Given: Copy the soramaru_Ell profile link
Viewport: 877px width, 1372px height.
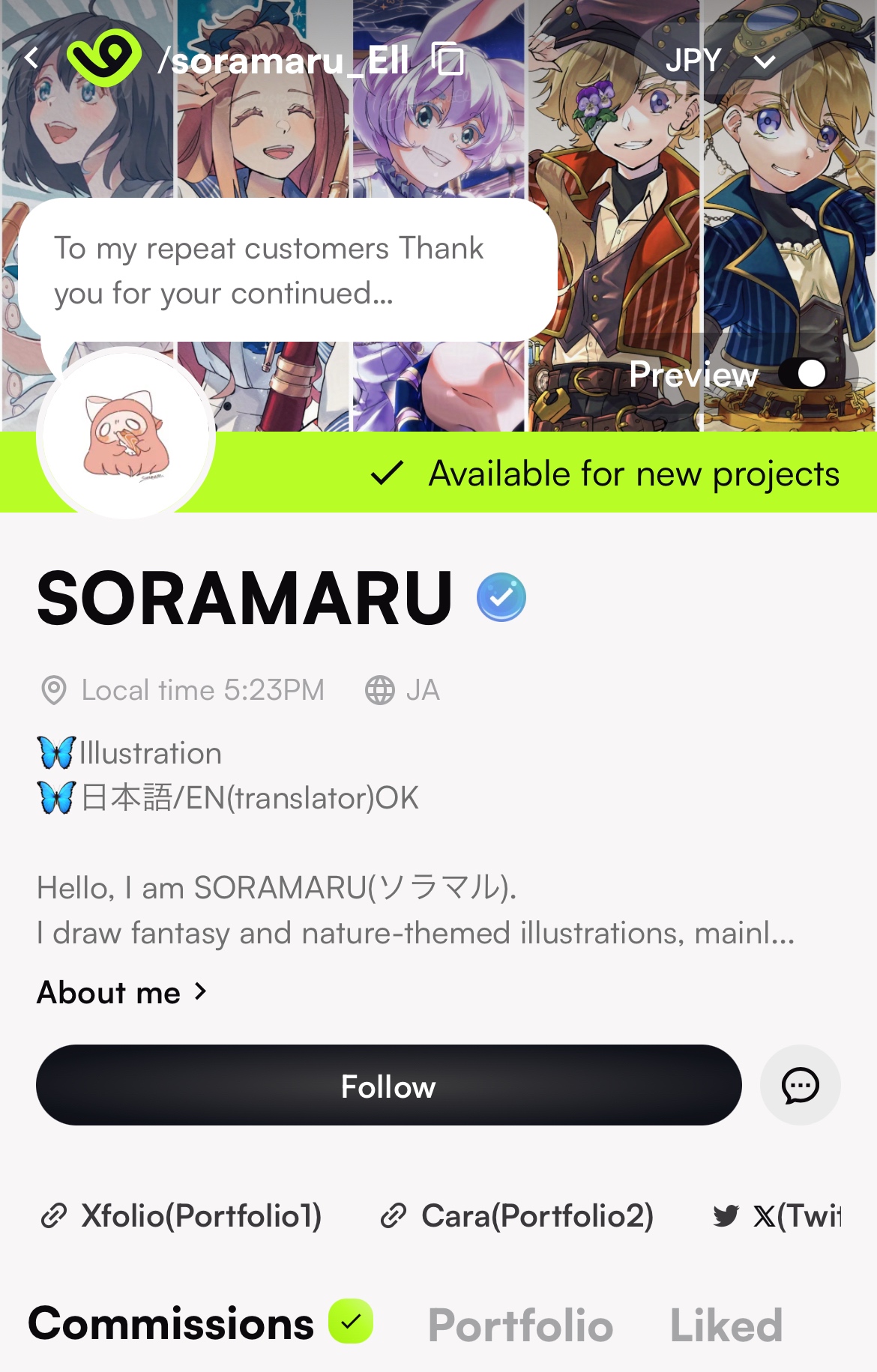Looking at the screenshot, I should pyautogui.click(x=448, y=59).
